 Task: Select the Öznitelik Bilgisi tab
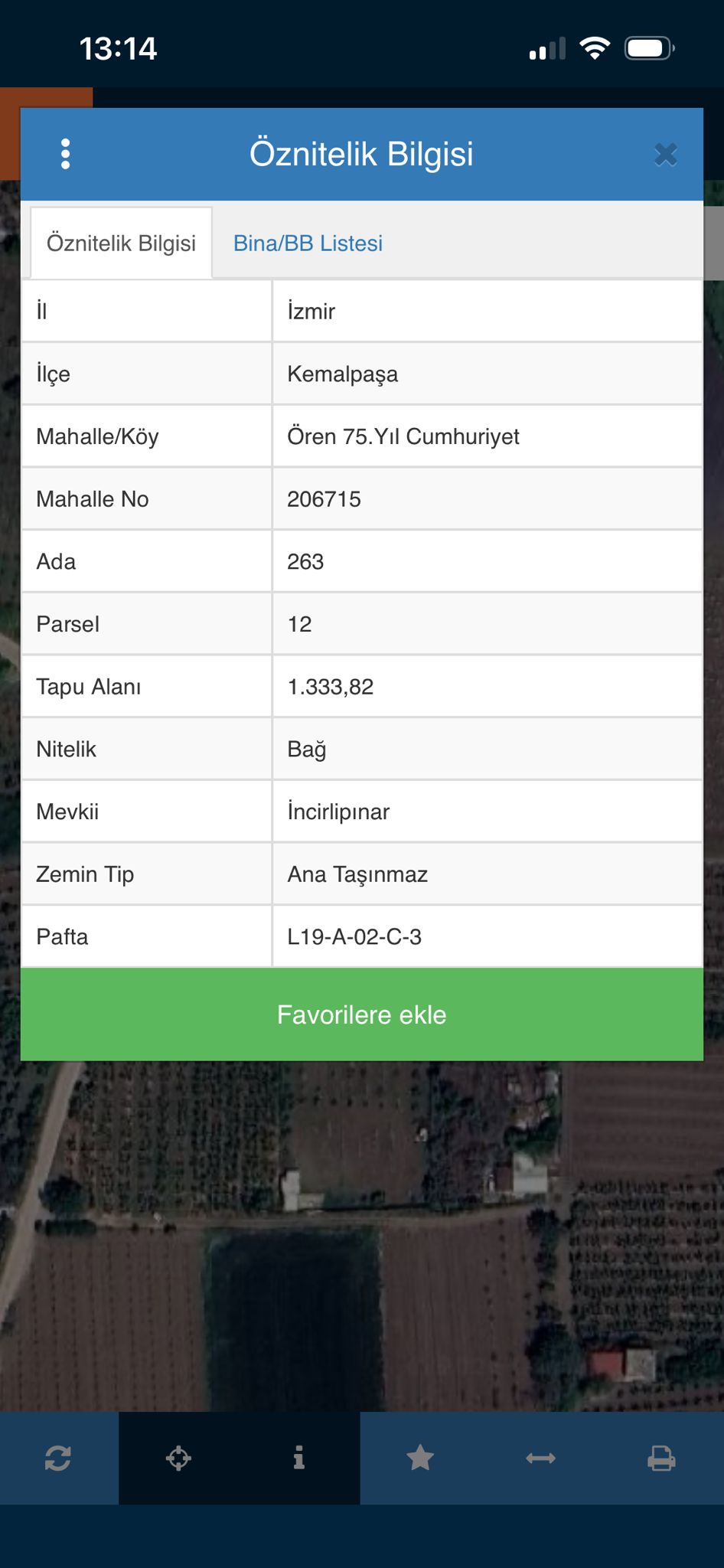tap(121, 243)
